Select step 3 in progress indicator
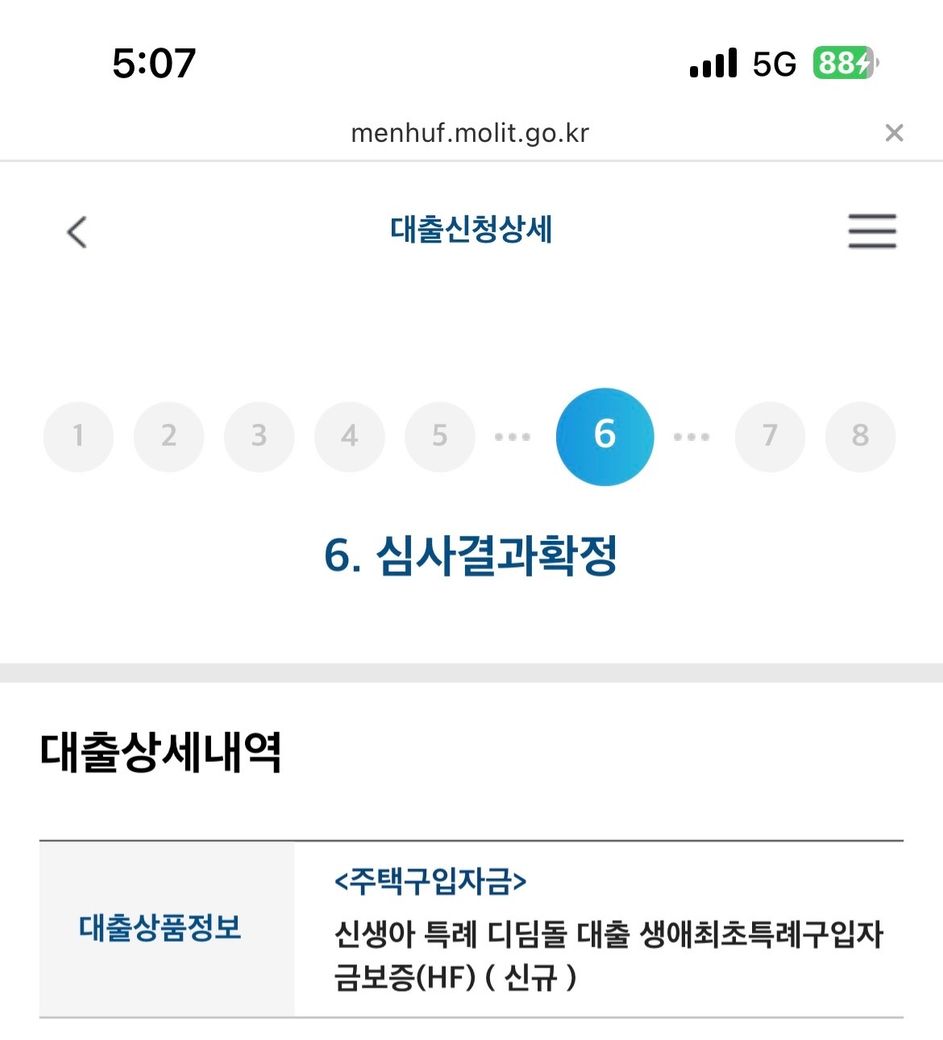This screenshot has width=943, height=1040. point(259,437)
